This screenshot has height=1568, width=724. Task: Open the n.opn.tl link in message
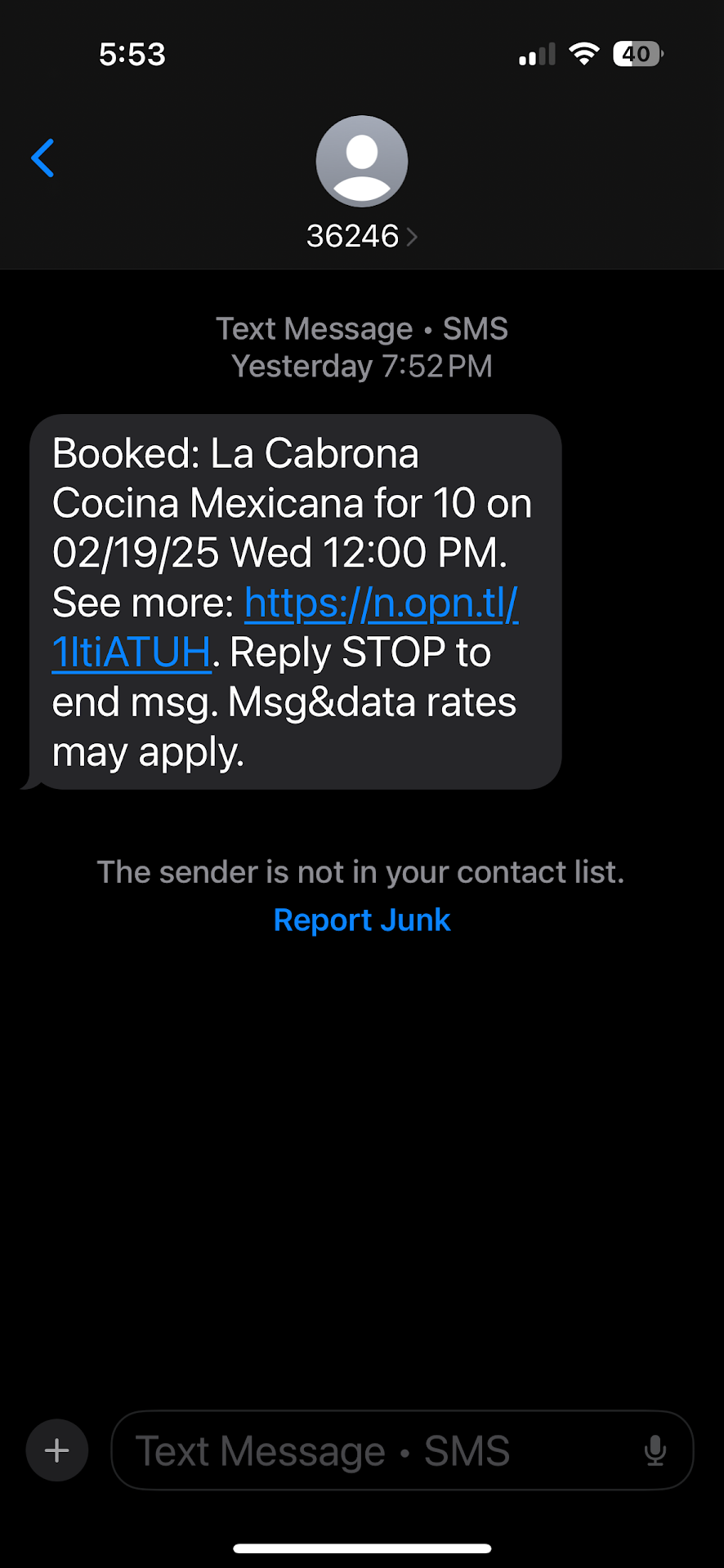381,604
